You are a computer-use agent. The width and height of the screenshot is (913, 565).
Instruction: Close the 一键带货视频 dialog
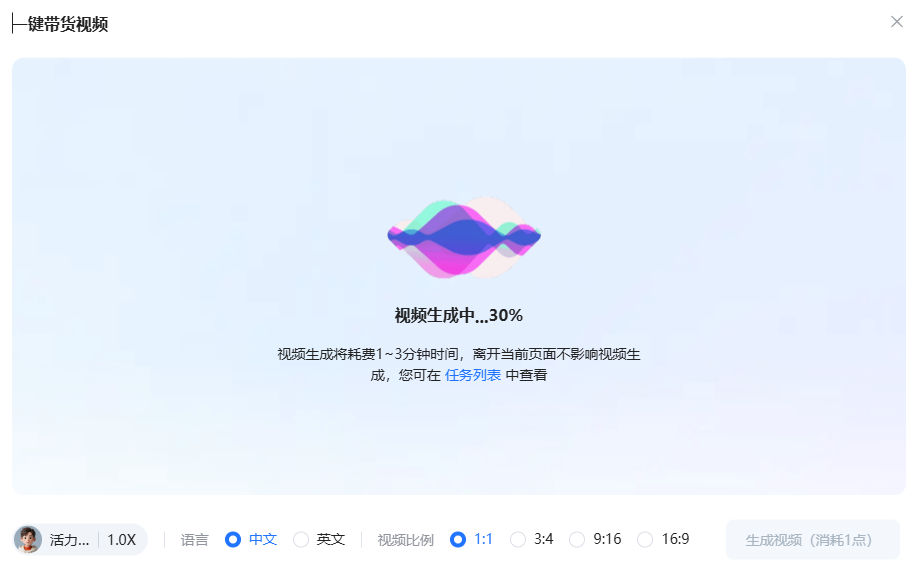(x=896, y=22)
